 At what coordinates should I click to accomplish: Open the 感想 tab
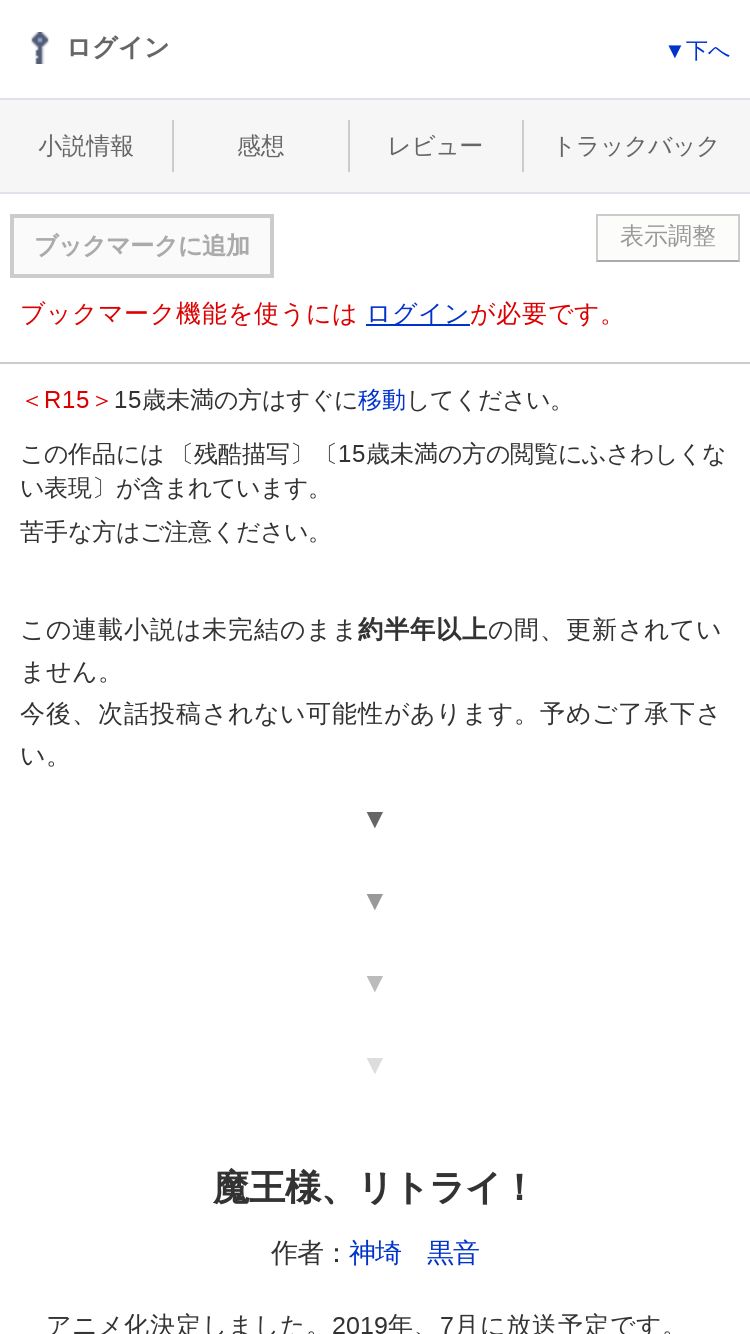coord(261,146)
